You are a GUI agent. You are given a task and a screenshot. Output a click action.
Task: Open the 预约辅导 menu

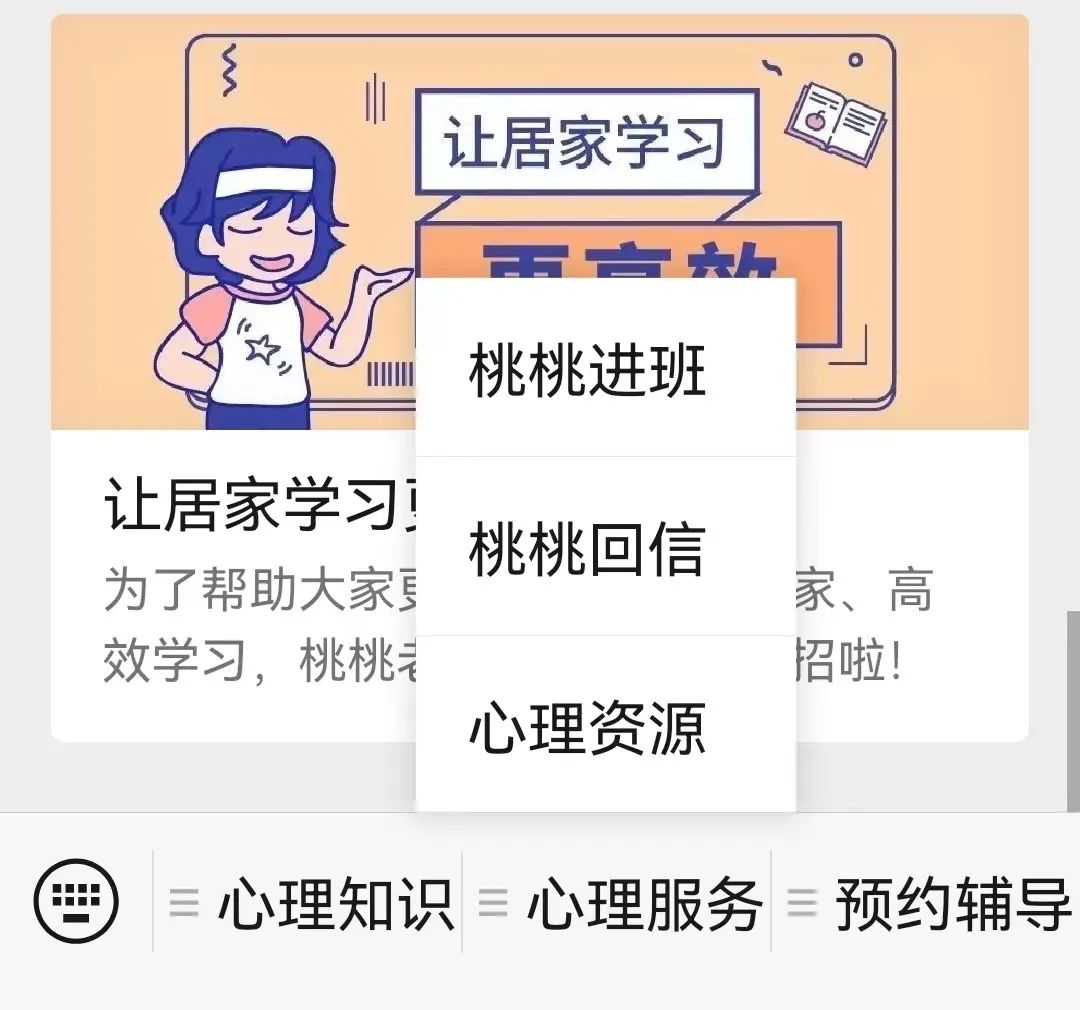click(928, 902)
